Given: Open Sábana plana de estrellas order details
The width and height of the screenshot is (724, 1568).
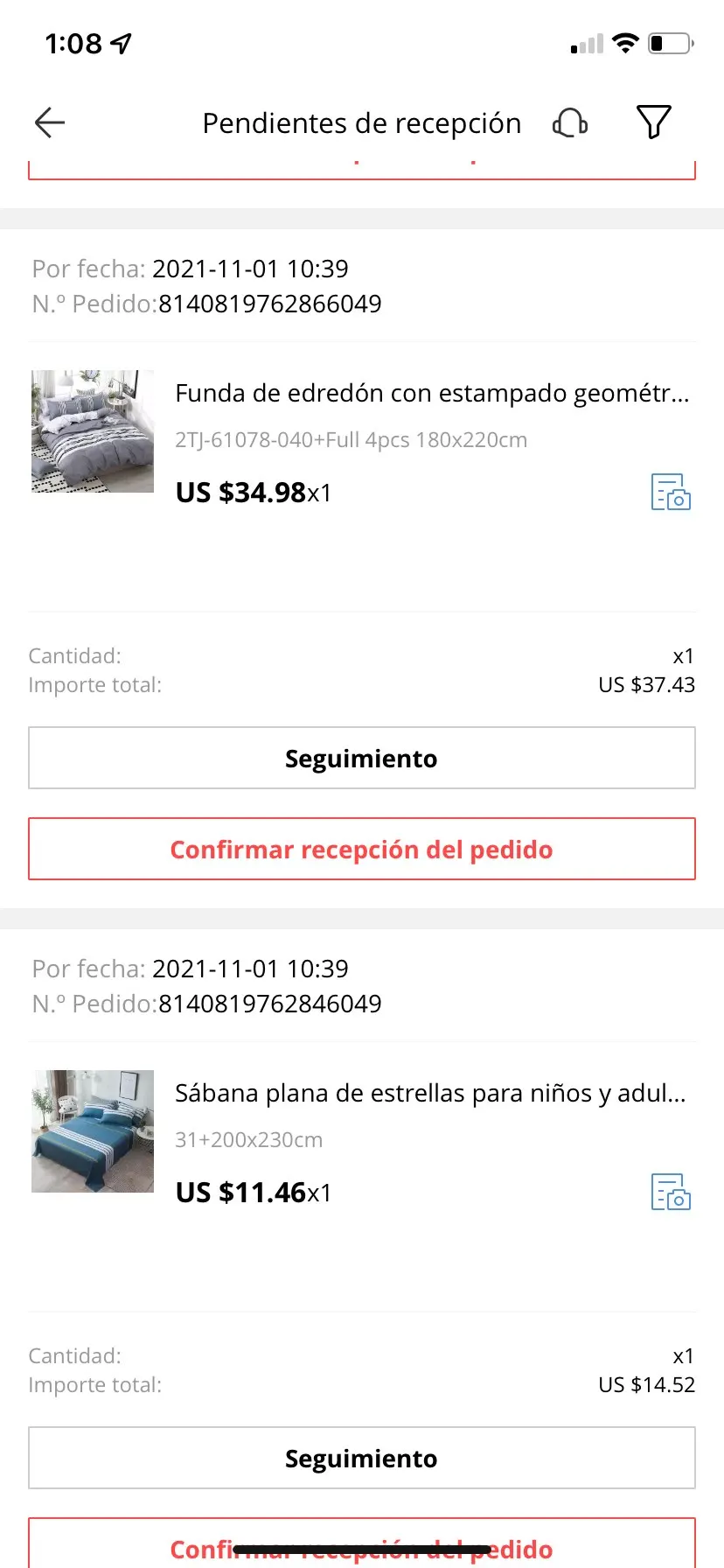Looking at the screenshot, I should 430,1094.
